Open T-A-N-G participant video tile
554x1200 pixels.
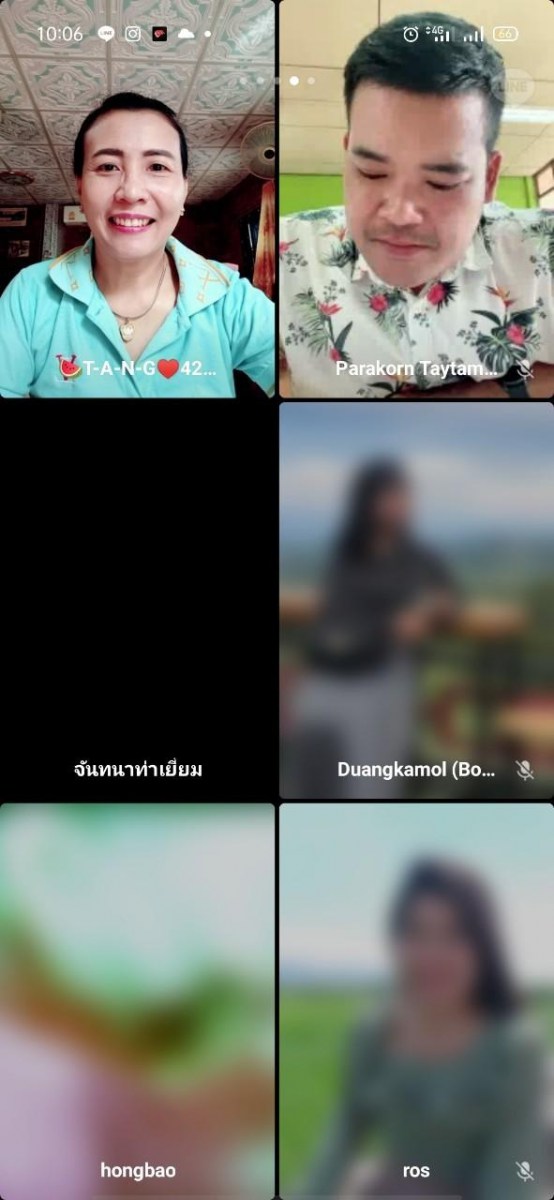(x=137, y=198)
